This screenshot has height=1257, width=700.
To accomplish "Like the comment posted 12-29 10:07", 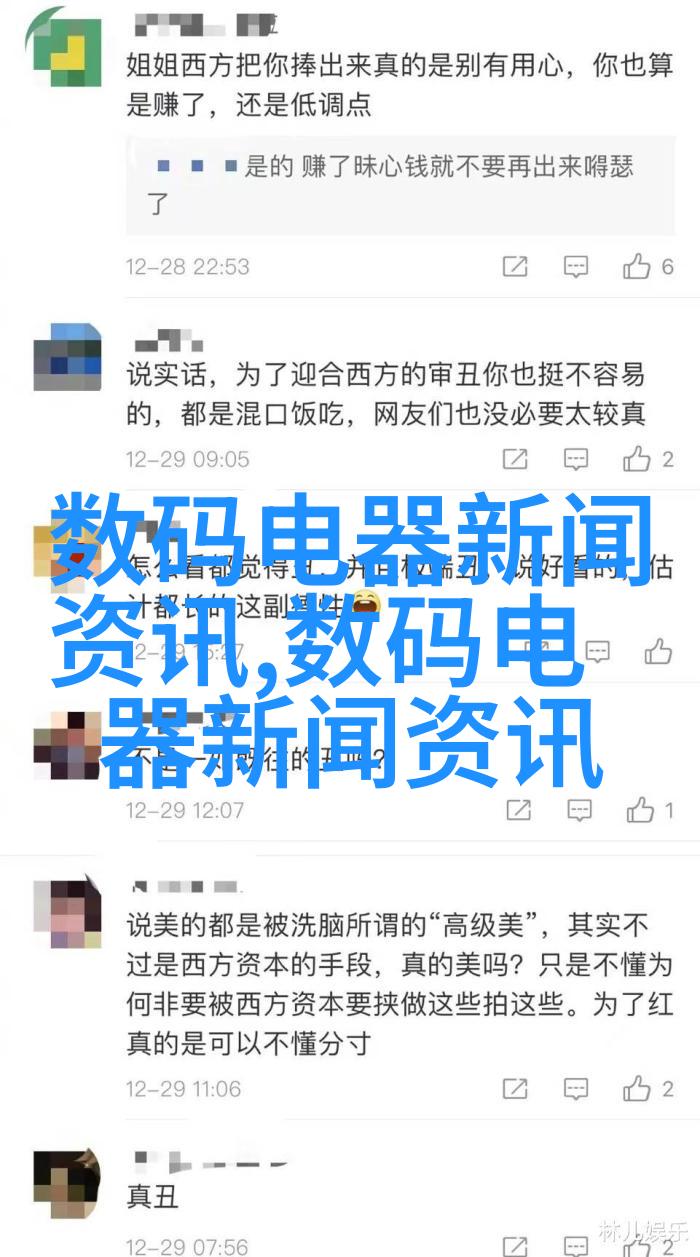I will [637, 809].
